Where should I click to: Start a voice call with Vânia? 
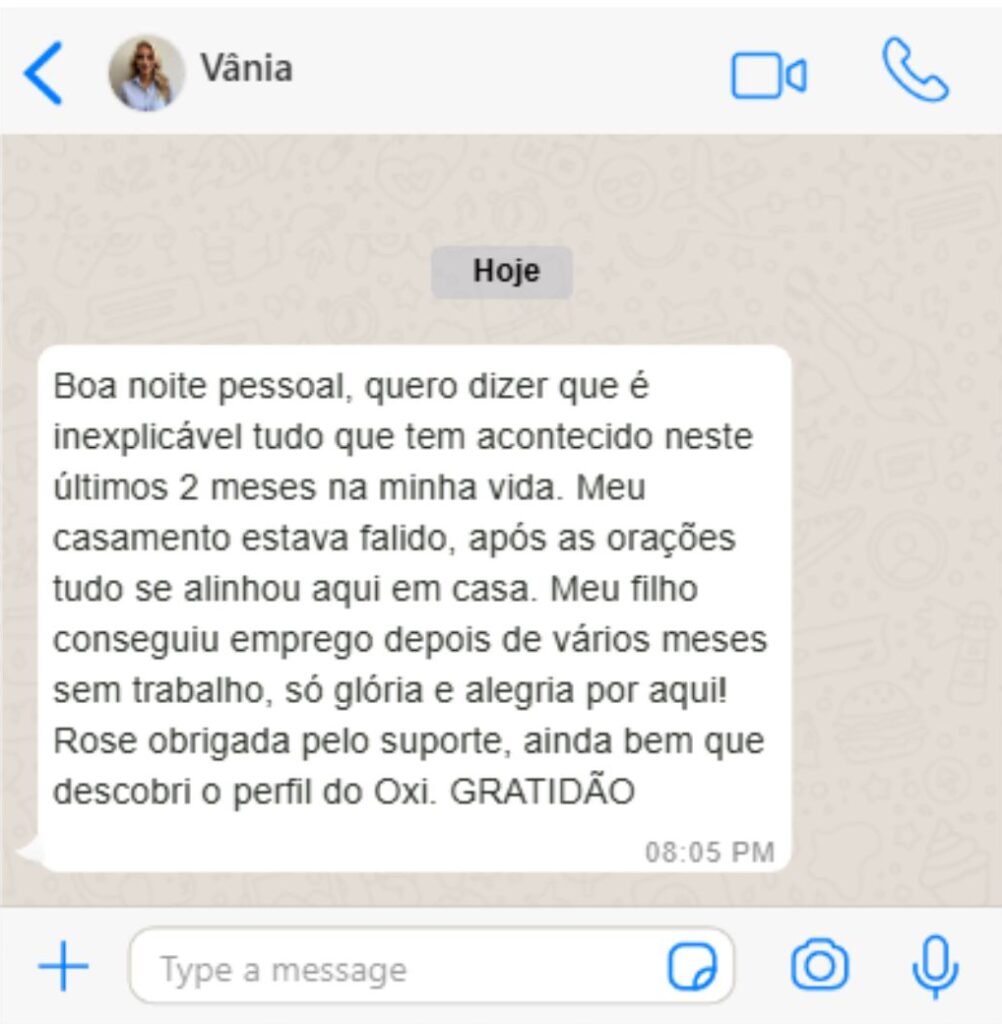pos(915,71)
